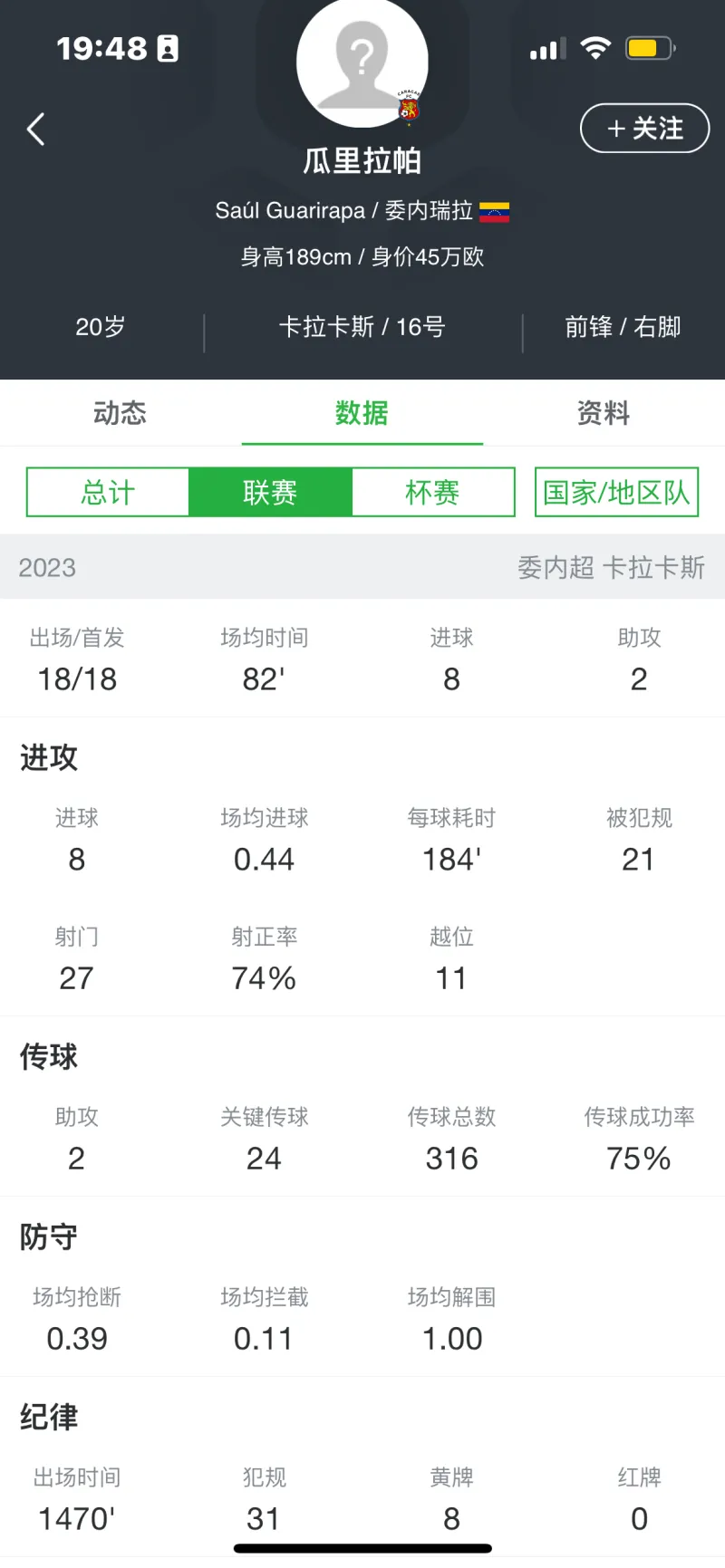The height and width of the screenshot is (1568, 725).
Task: Switch to the 杯赛 filter
Action: [432, 492]
